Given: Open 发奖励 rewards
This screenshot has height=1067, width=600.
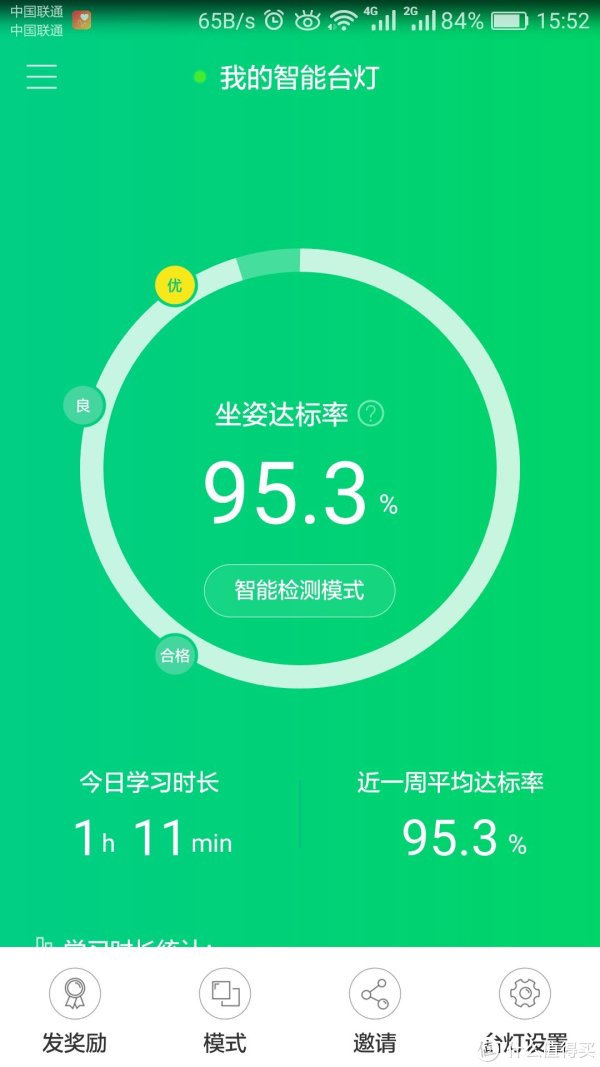Looking at the screenshot, I should coord(75,1008).
